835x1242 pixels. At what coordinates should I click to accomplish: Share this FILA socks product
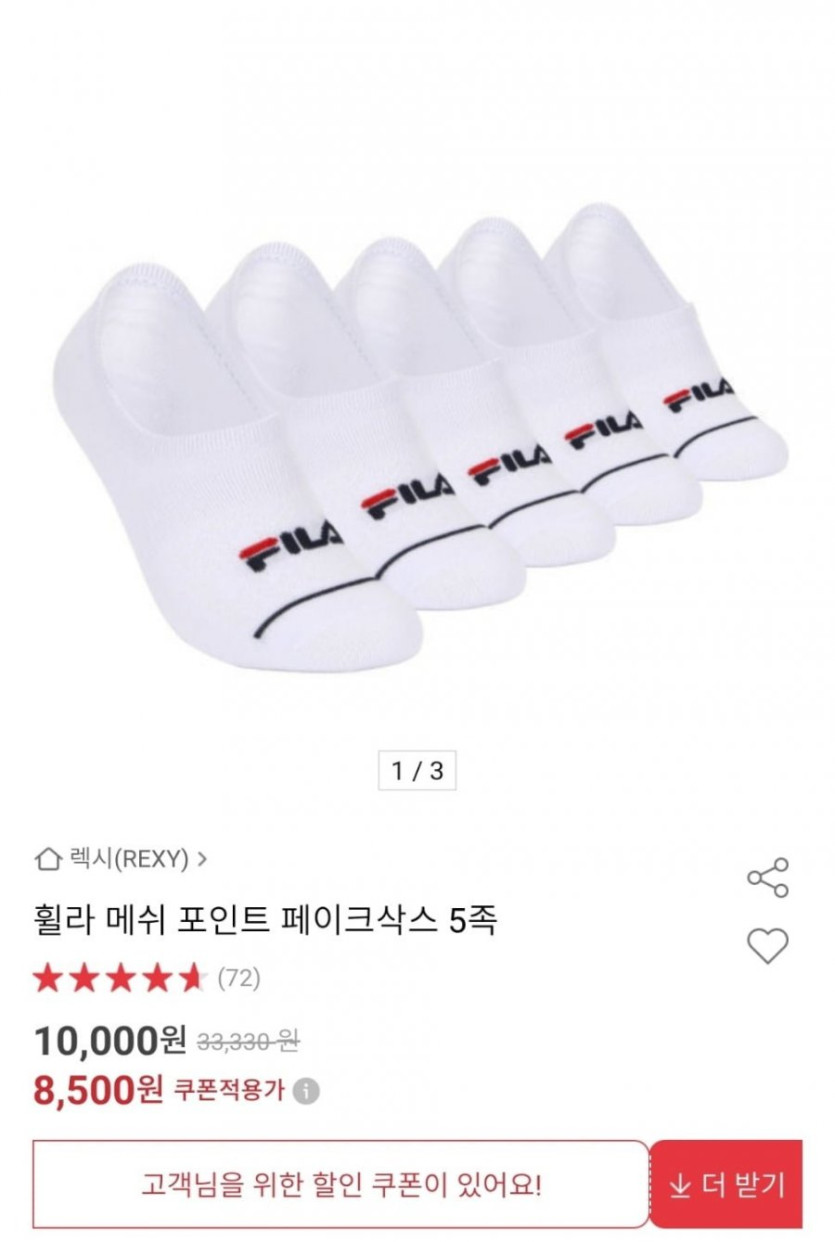pyautogui.click(x=767, y=878)
